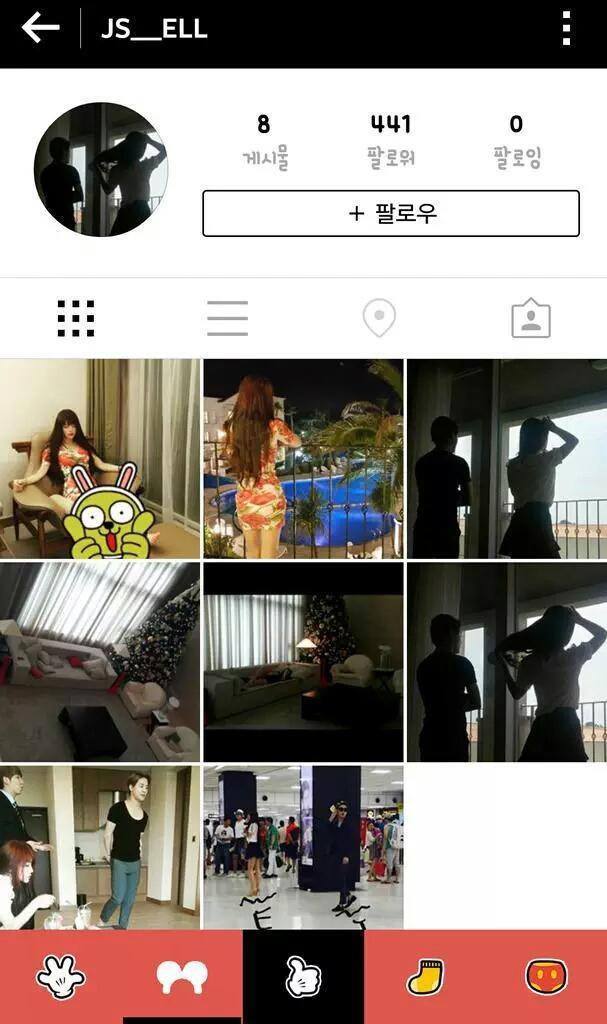This screenshot has height=1024, width=607.
Task: Open the three-dot overflow menu
Action: click(x=566, y=28)
